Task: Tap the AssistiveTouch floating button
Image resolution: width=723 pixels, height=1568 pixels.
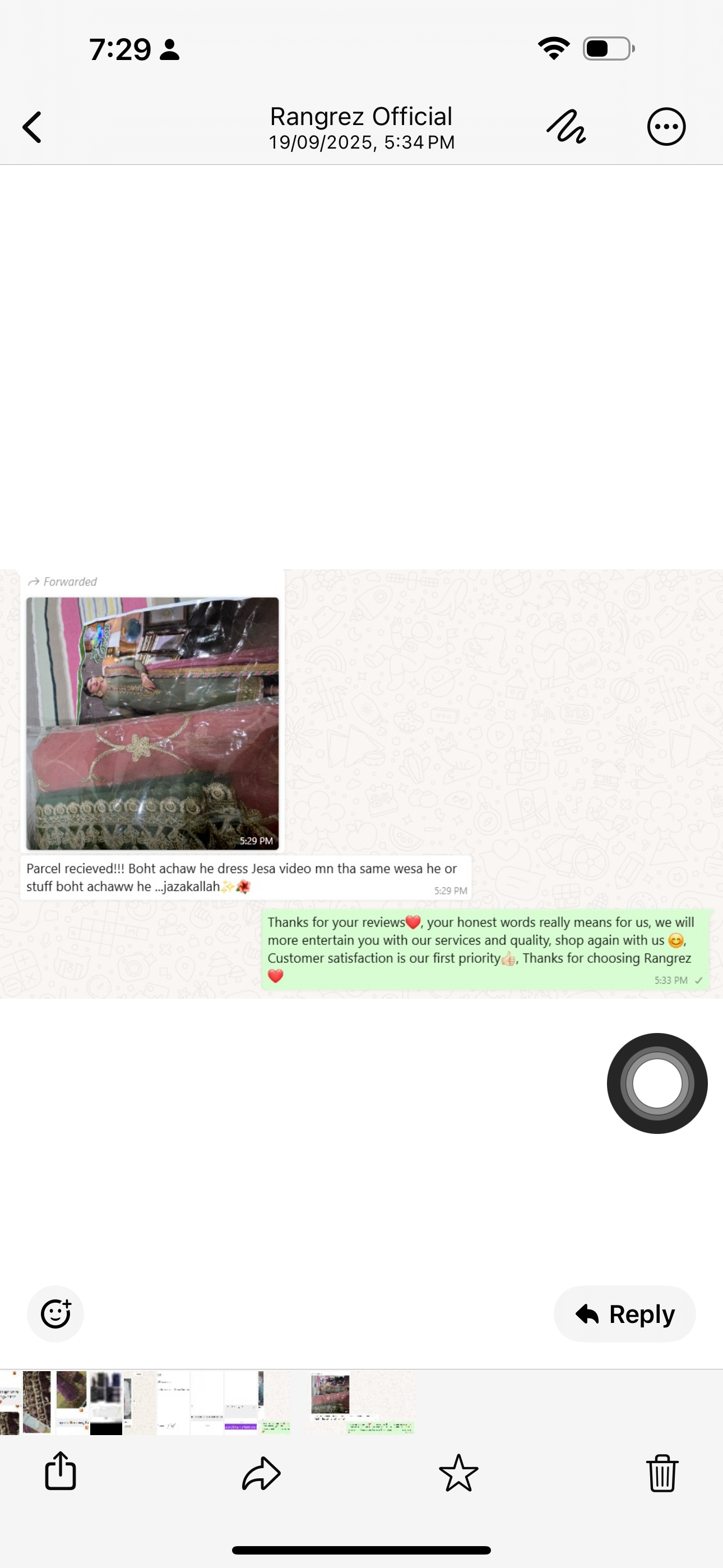Action: coord(657,1083)
